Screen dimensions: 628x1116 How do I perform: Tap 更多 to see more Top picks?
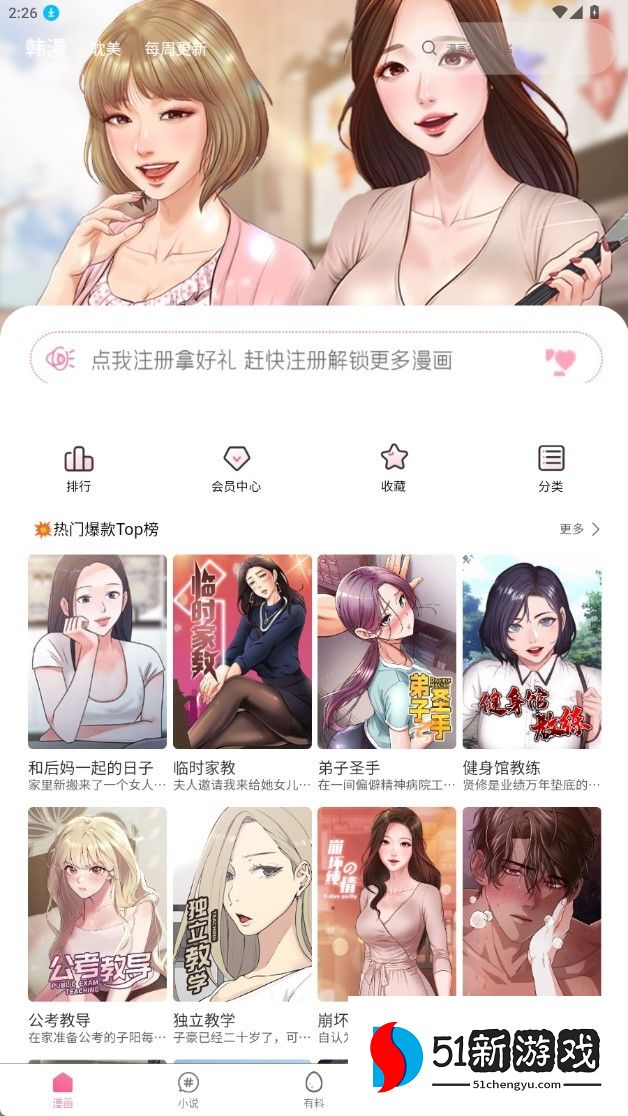(580, 529)
